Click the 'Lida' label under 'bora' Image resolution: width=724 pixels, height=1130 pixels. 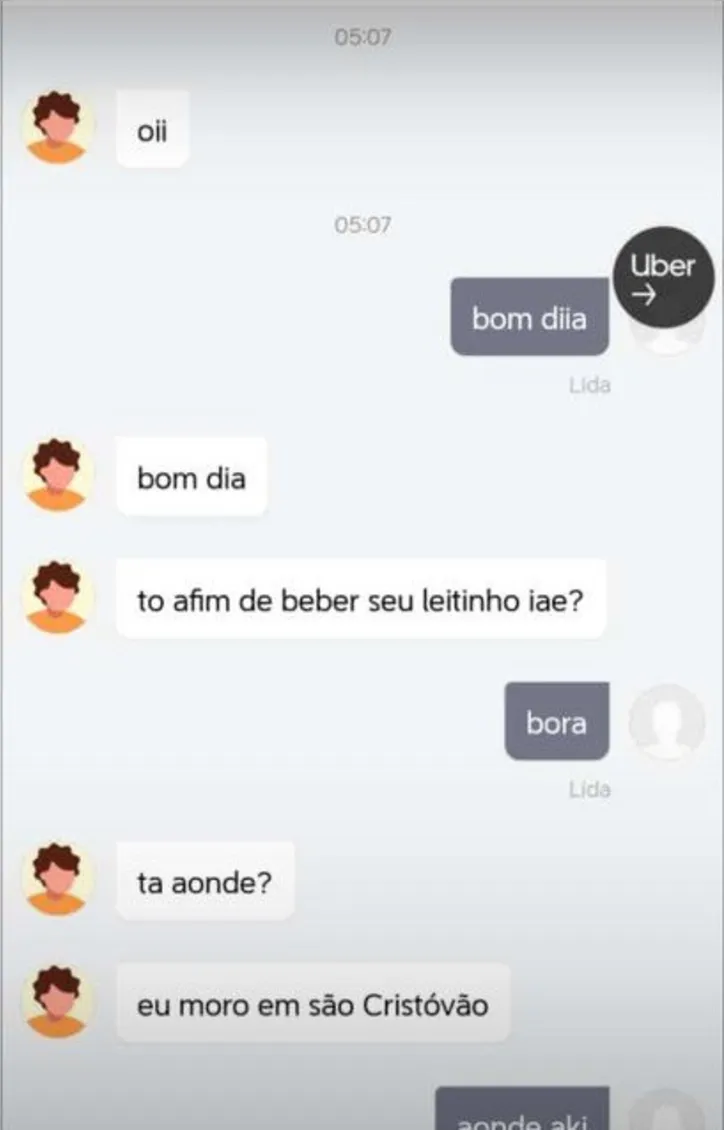click(x=590, y=789)
